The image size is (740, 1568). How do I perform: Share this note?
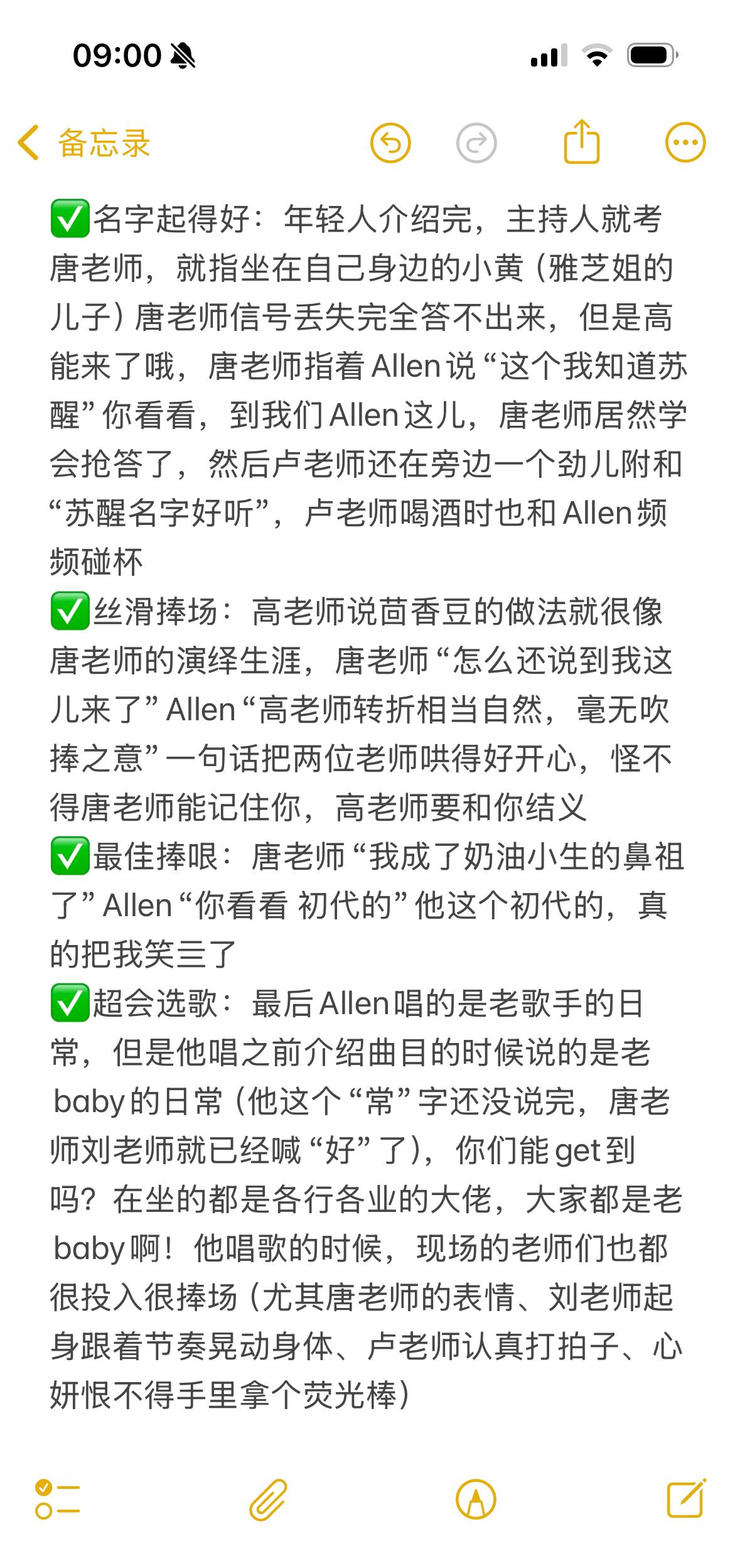(x=582, y=141)
